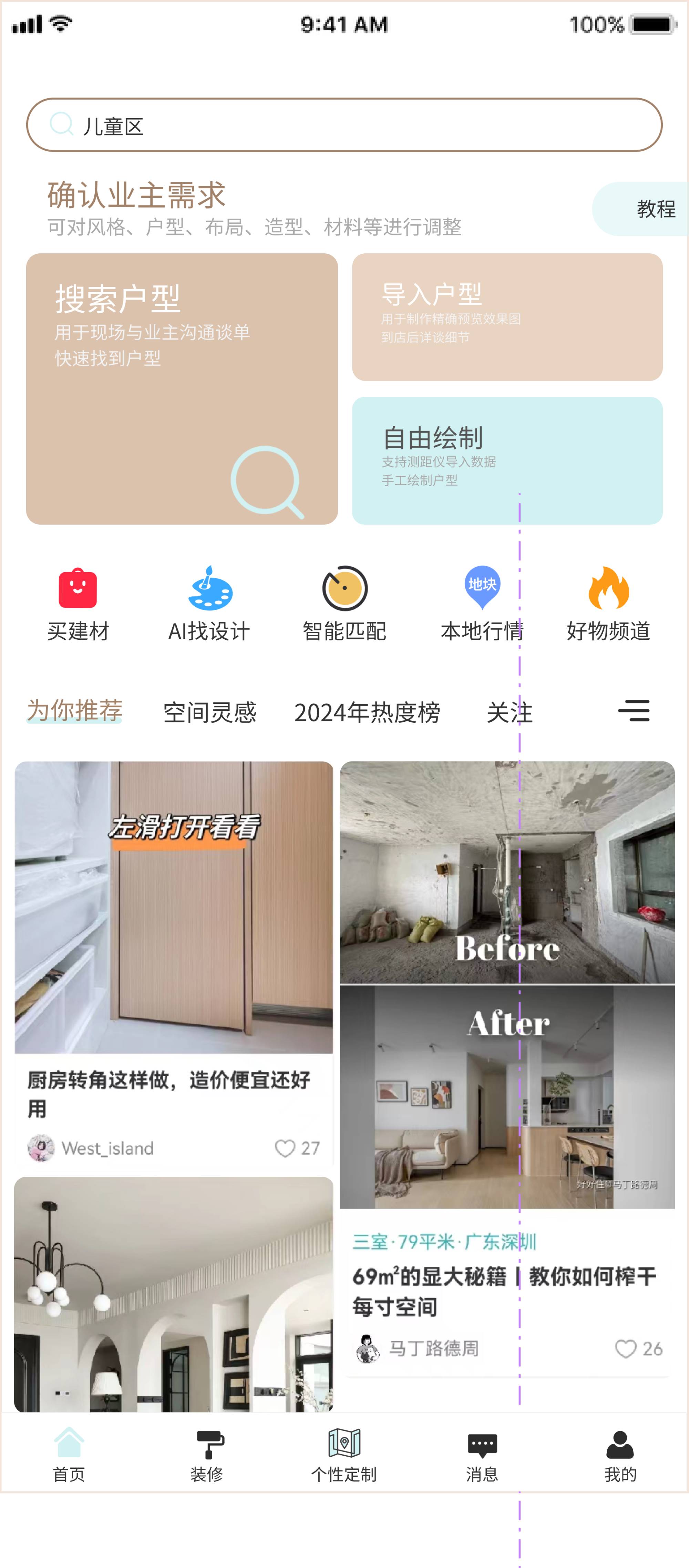The image size is (689, 1568).
Task: Launch AI找设计
Action: (209, 603)
